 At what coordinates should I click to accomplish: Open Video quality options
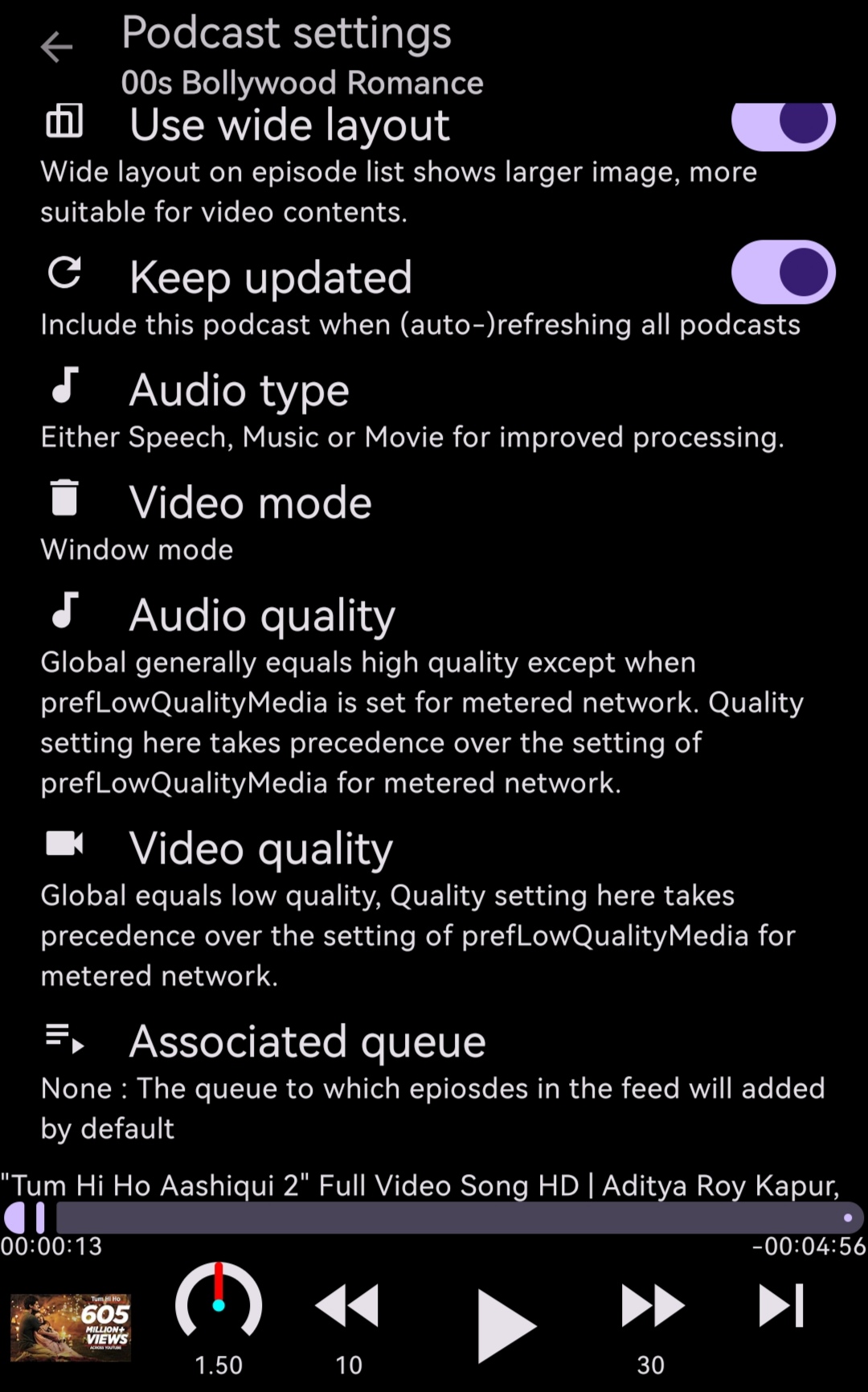261,850
